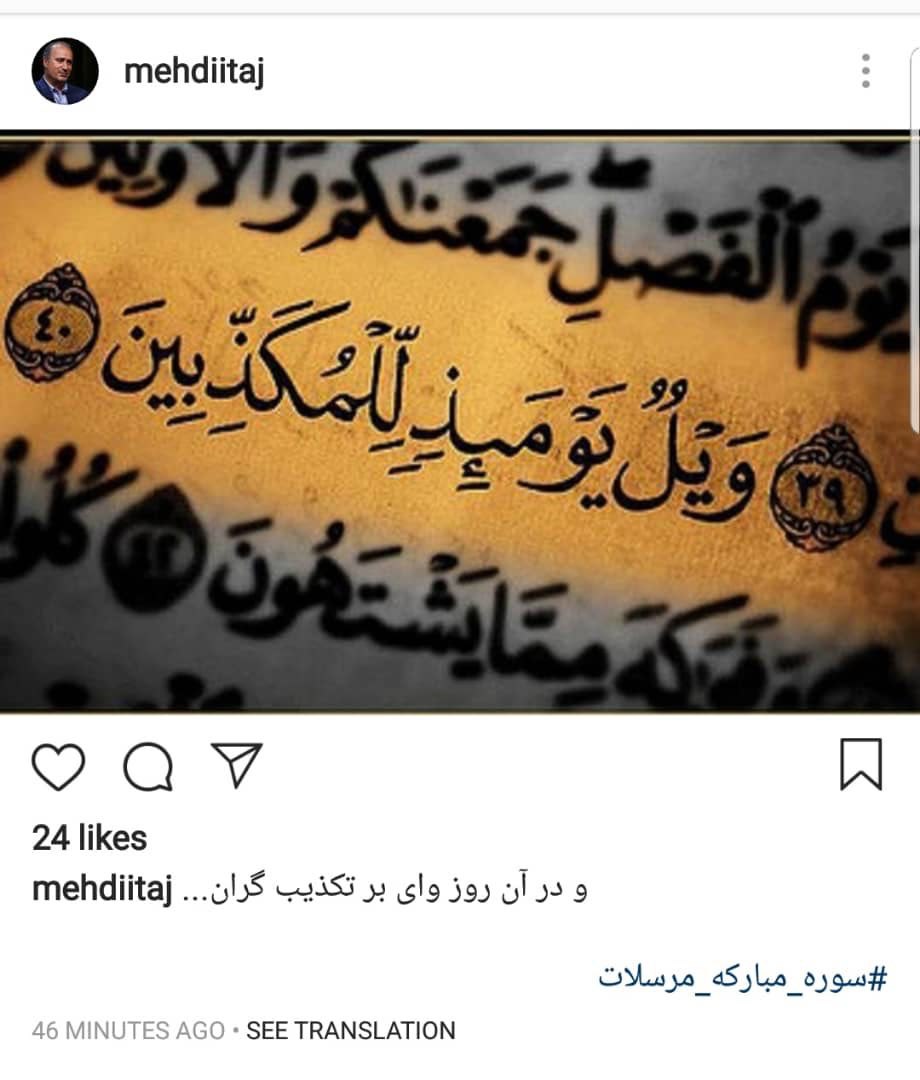The width and height of the screenshot is (920, 1080).
Task: Like mehdiitaj's post
Action: coord(59,767)
